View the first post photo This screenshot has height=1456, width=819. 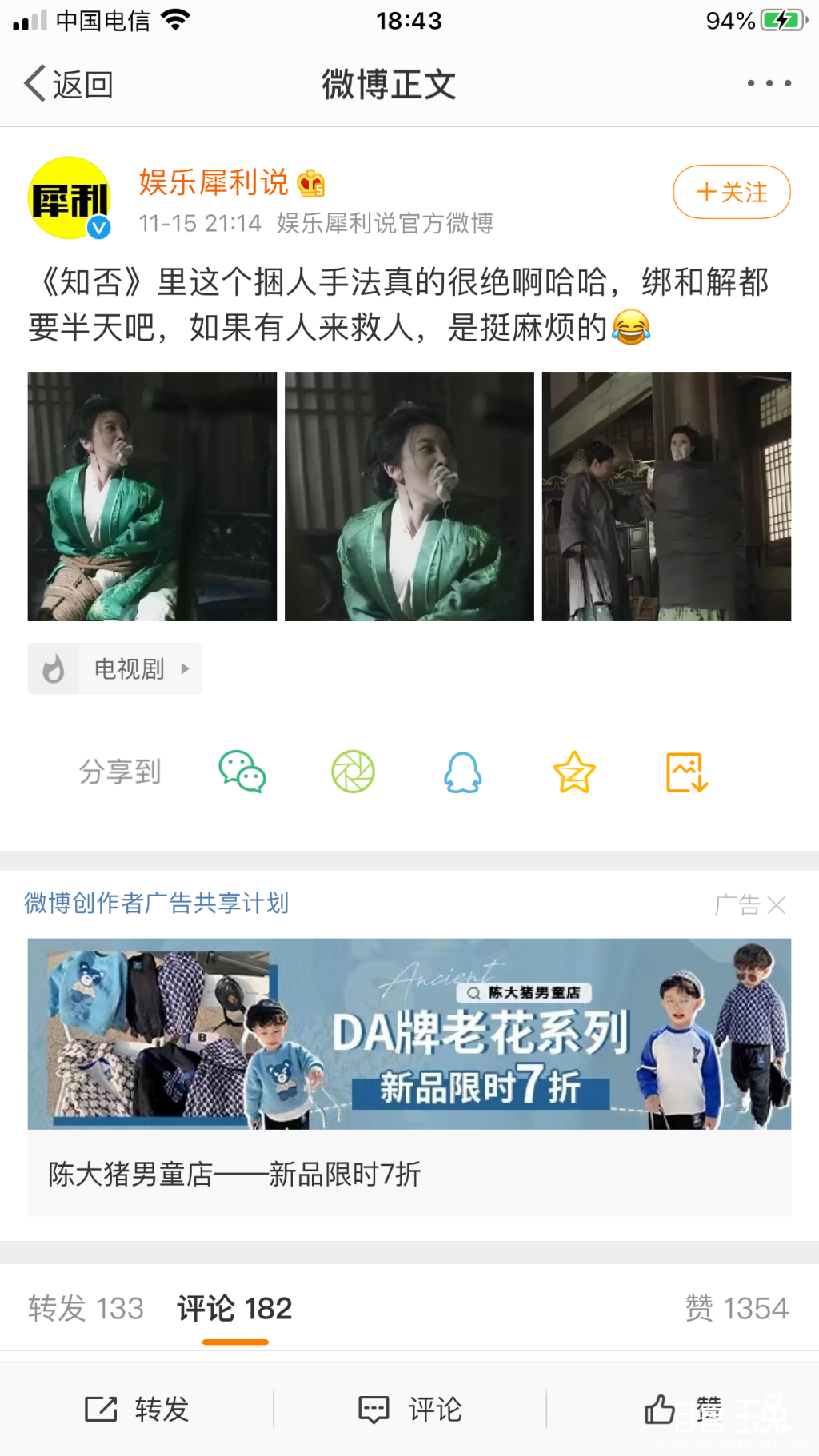152,496
